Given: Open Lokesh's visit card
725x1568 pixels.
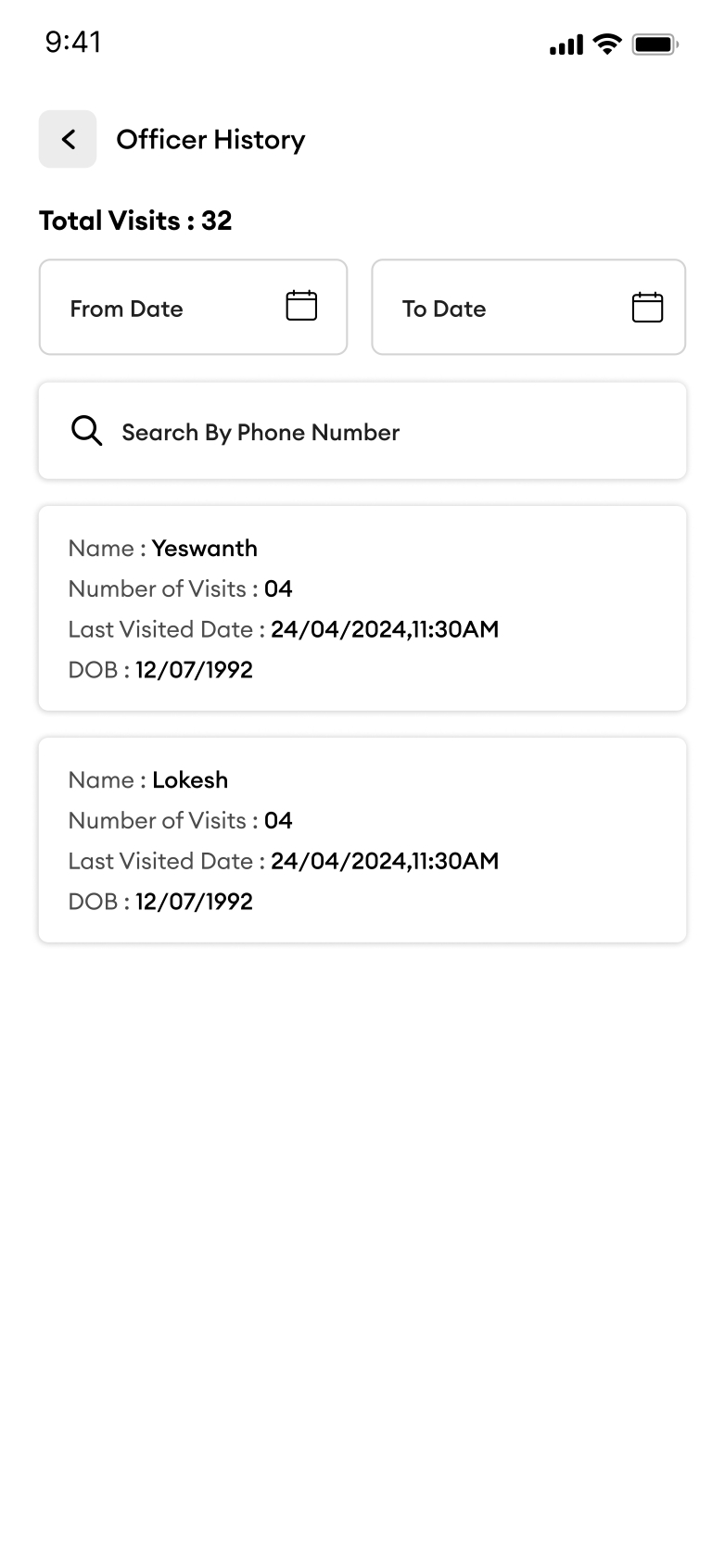Looking at the screenshot, I should pyautogui.click(x=362, y=840).
